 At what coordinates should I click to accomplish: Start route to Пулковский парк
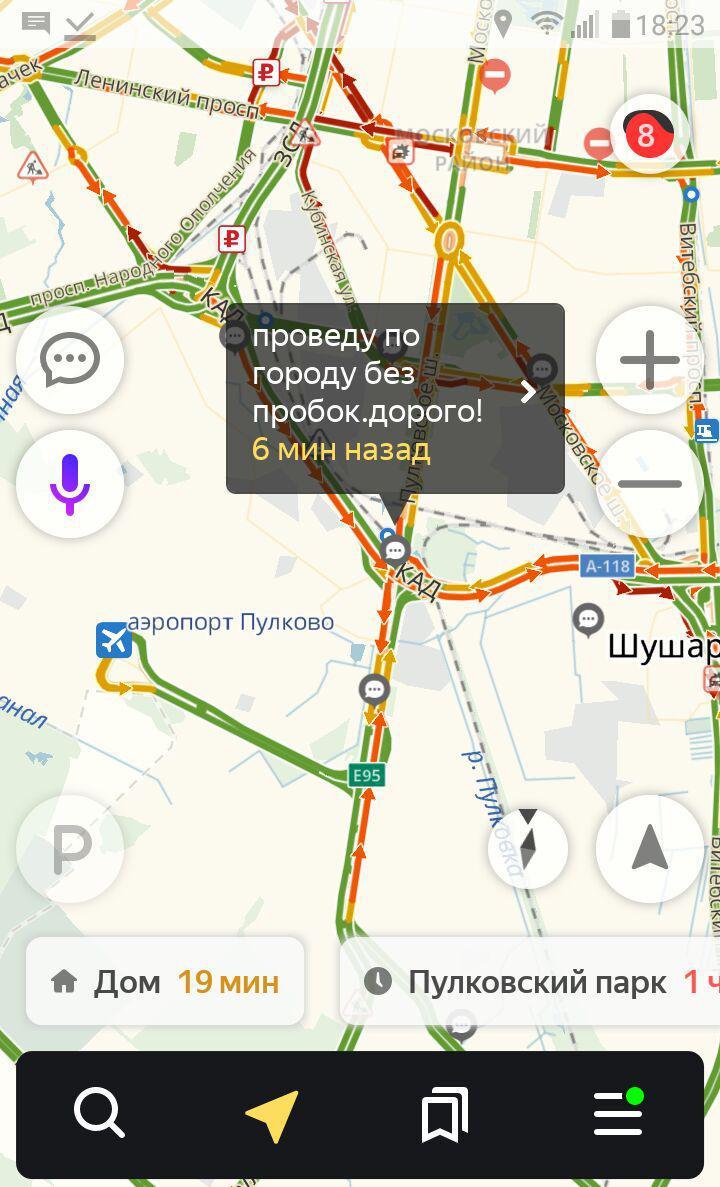pos(530,982)
